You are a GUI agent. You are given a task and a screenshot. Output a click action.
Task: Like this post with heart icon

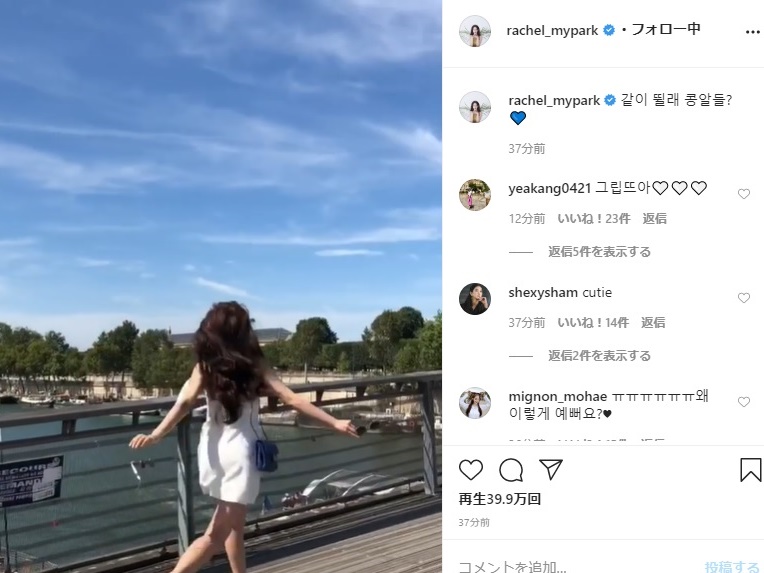[471, 470]
